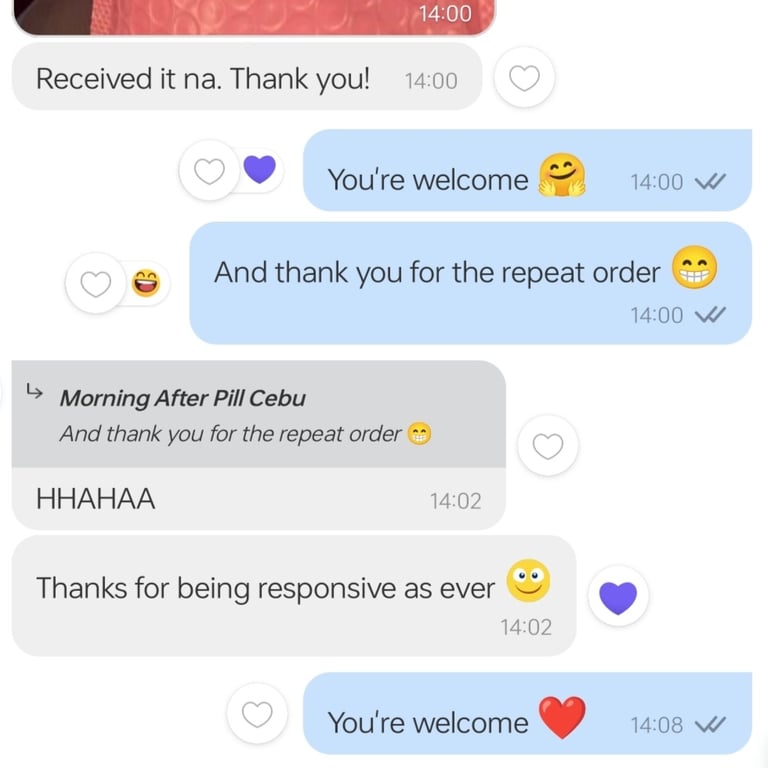768x768 pixels.
Task: Like the "And thank you for the repeat order" bubble
Action: click(96, 285)
